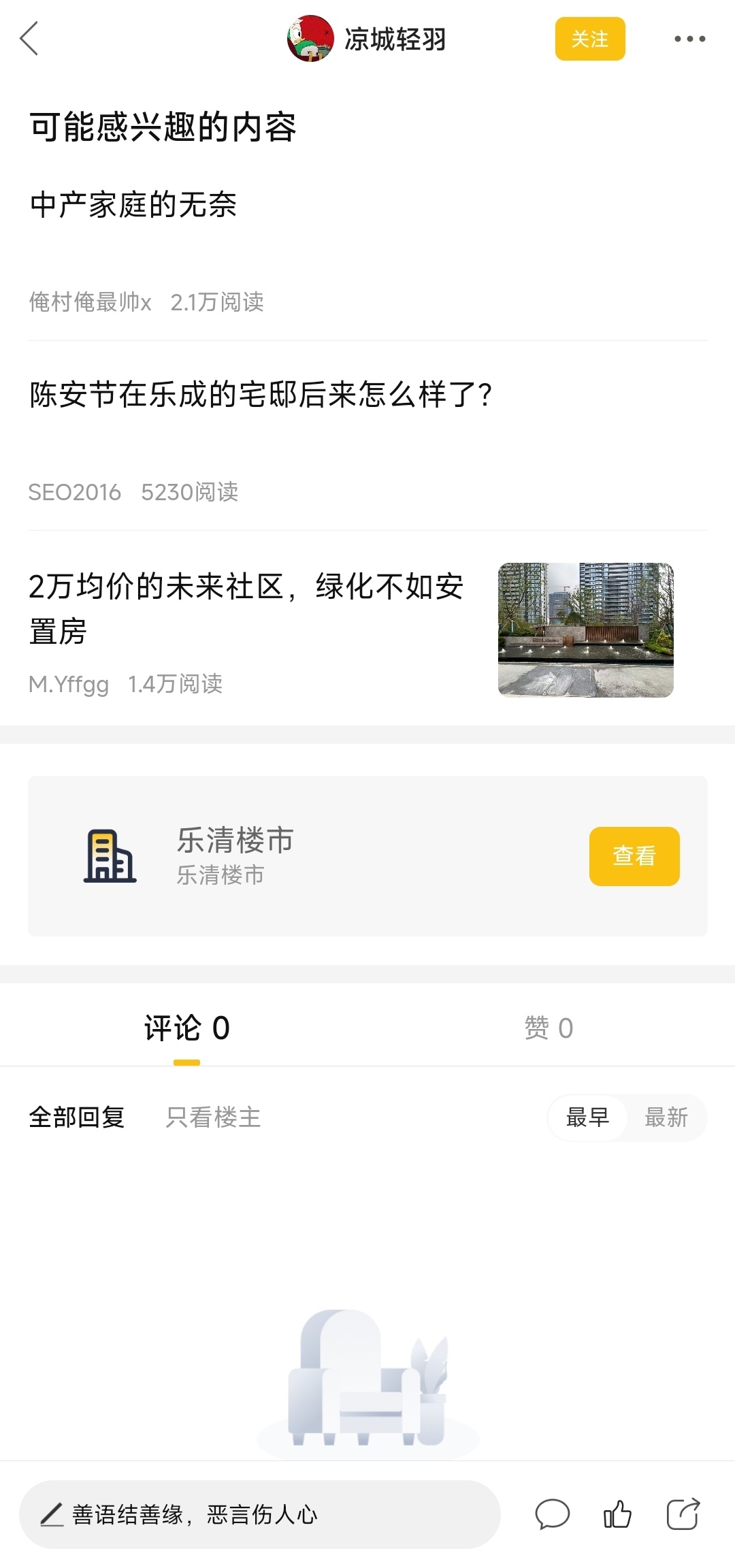The width and height of the screenshot is (735, 1568).
Task: Switch to the 评论 tab
Action: (186, 1028)
